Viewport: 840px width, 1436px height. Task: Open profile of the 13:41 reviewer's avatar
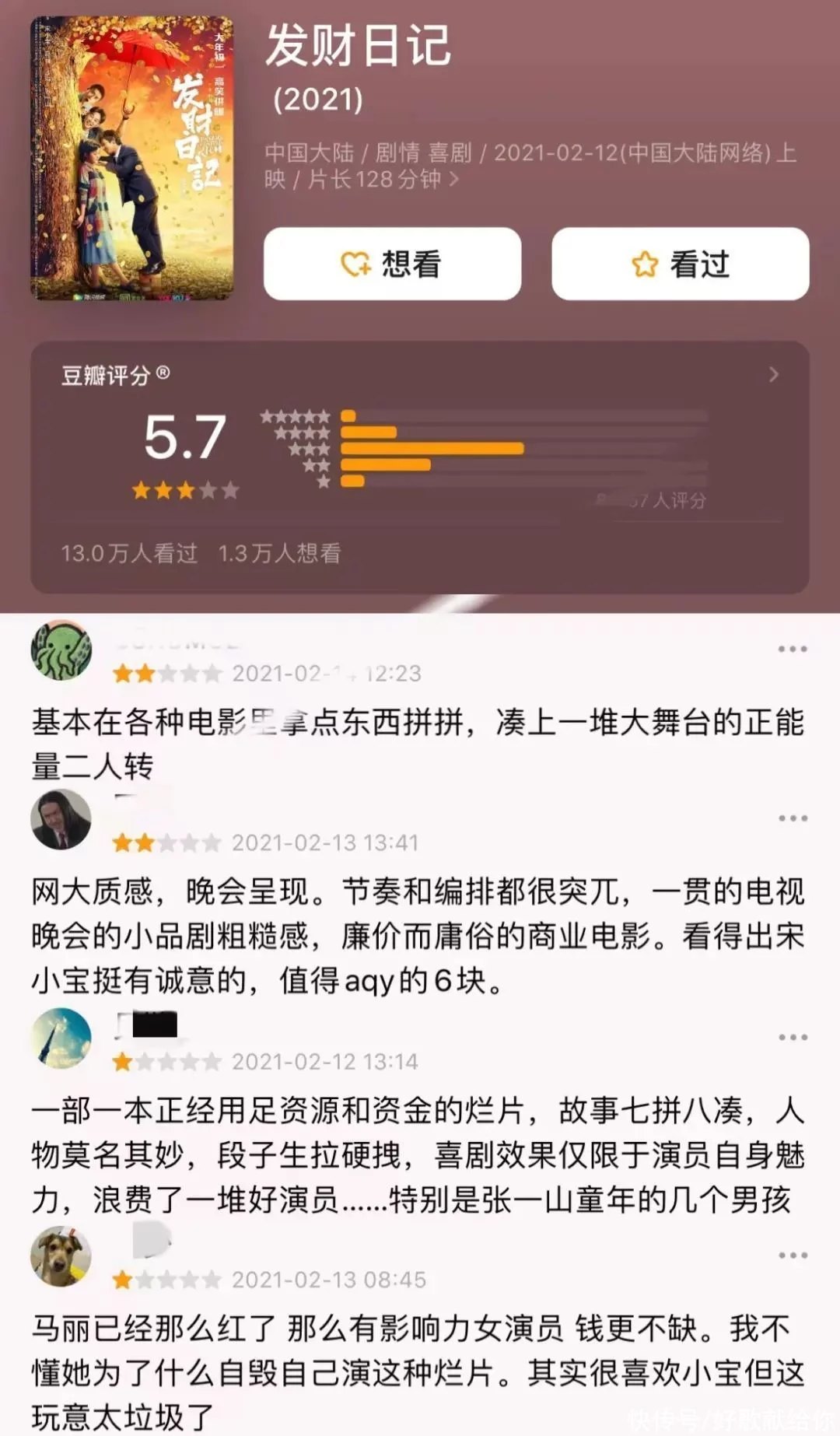(61, 820)
